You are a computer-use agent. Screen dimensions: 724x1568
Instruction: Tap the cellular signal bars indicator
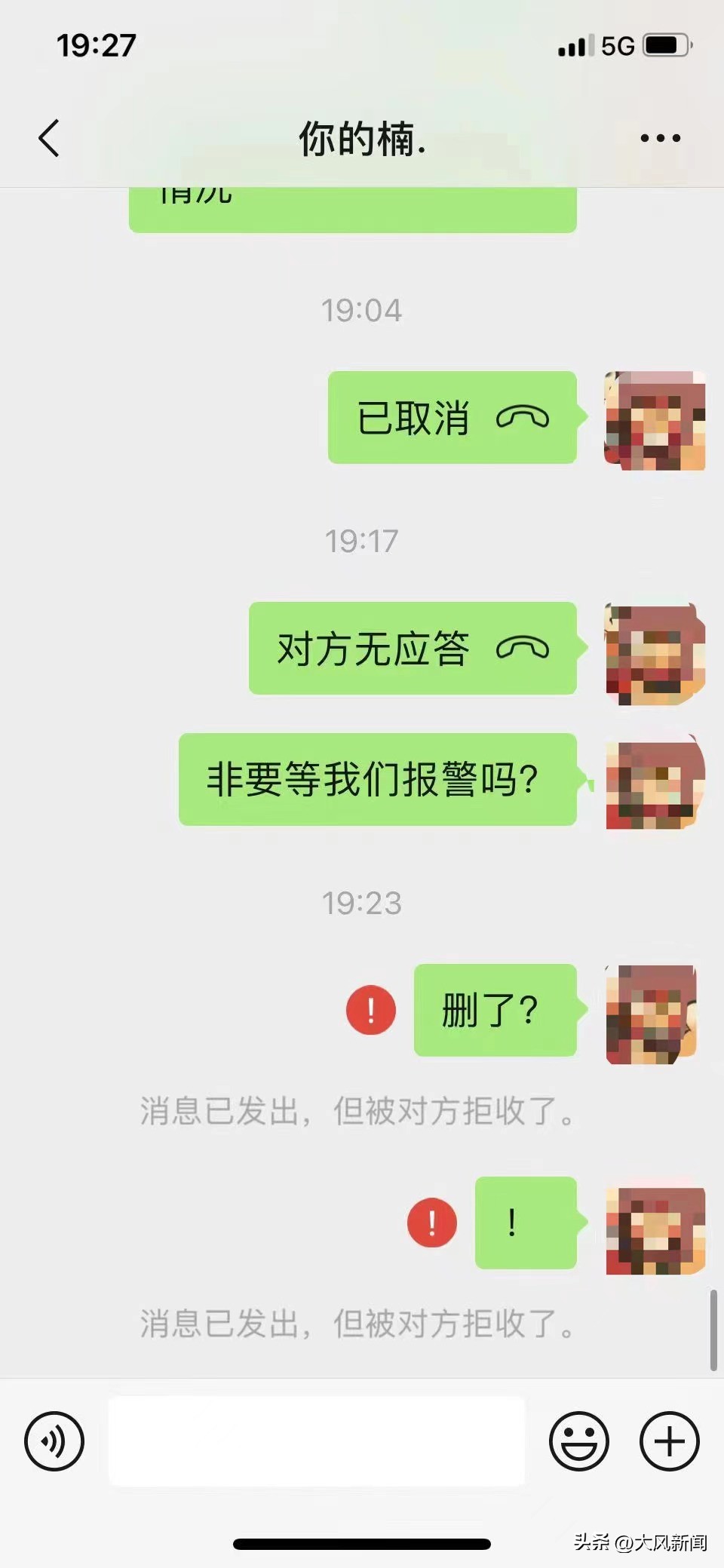tap(577, 45)
